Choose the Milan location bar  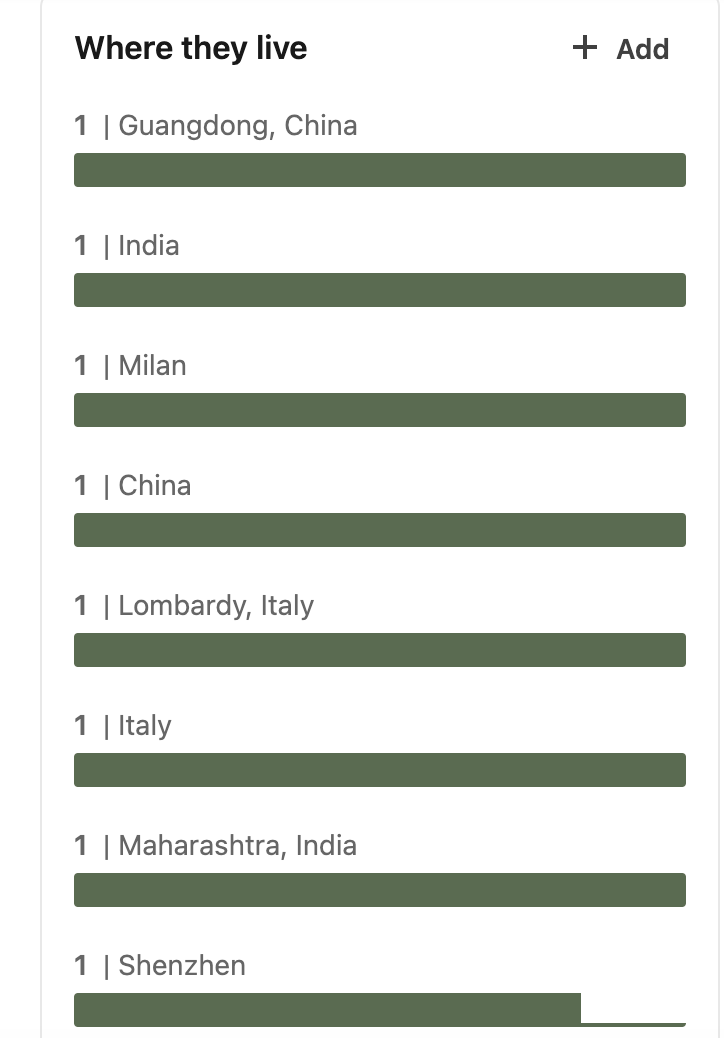click(x=380, y=410)
